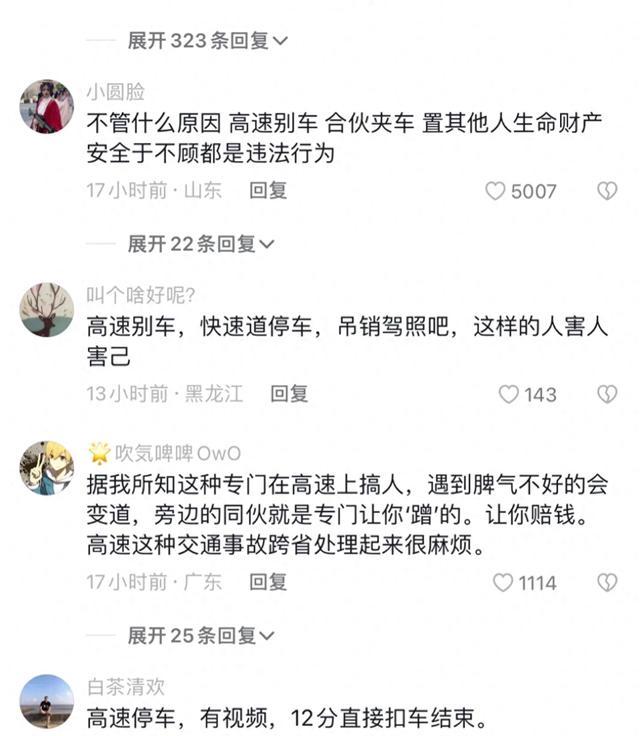Image resolution: width=640 pixels, height=736 pixels.
Task: Open 叫个啥好呢? profile avatar
Action: coord(46,309)
